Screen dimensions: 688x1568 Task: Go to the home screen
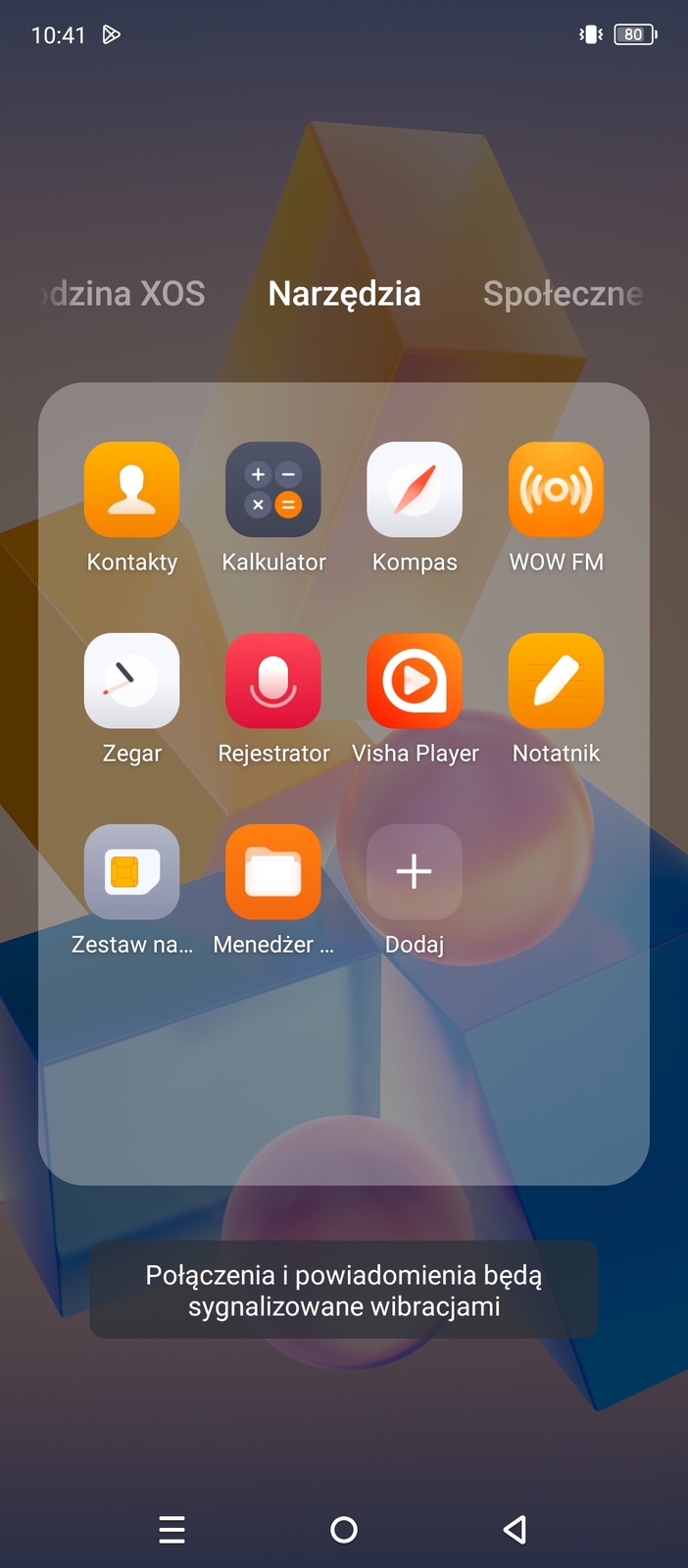pos(344,1530)
